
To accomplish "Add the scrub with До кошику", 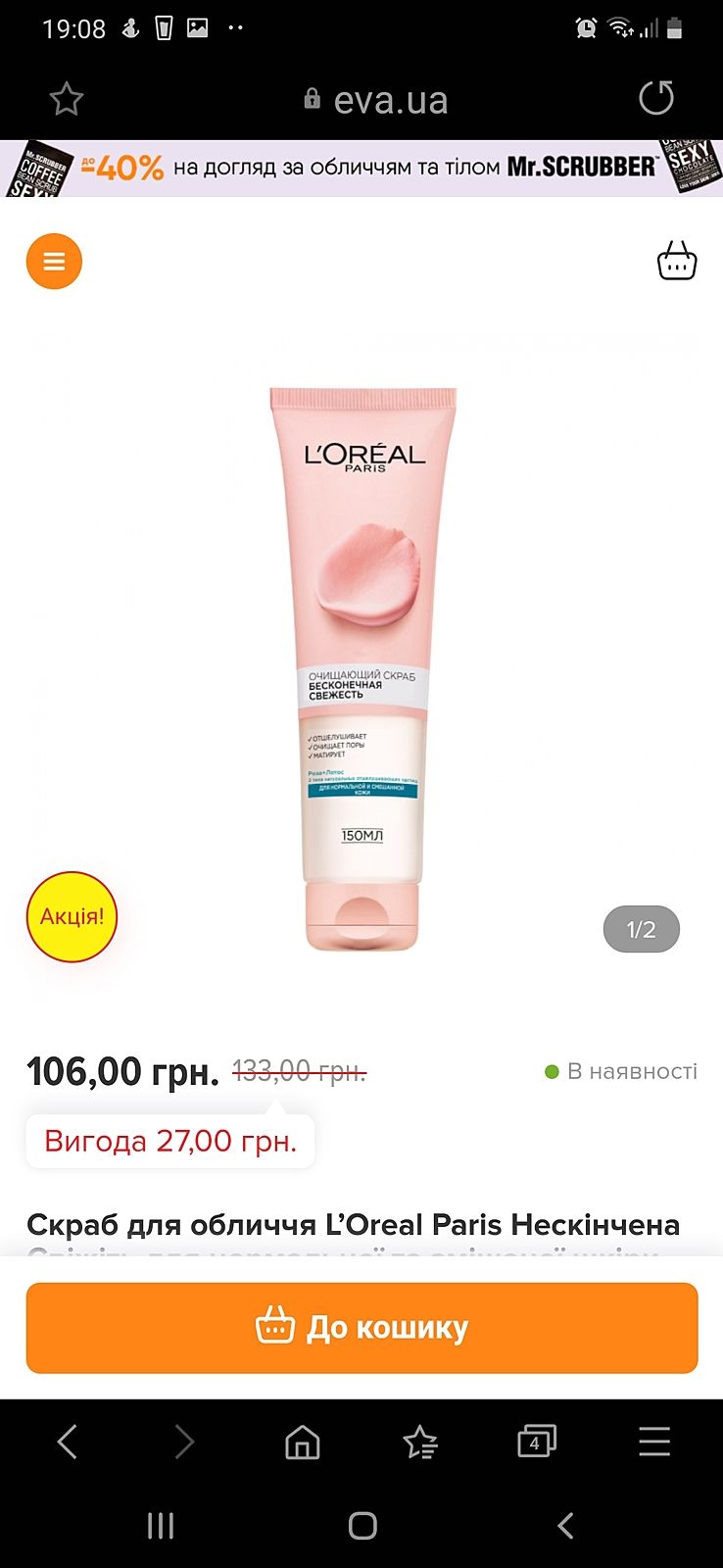I will pyautogui.click(x=361, y=1327).
